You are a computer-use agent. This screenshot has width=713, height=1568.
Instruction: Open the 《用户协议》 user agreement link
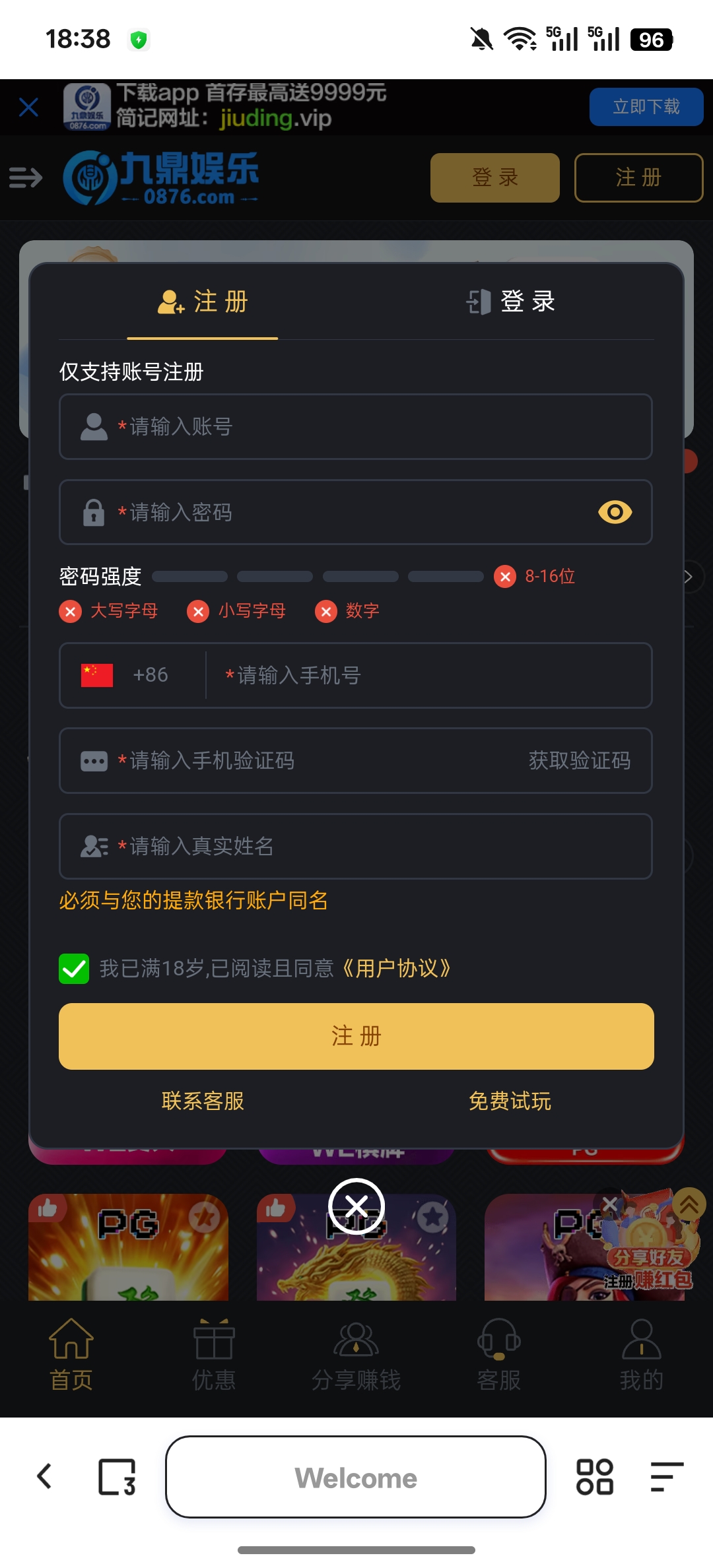click(x=397, y=969)
